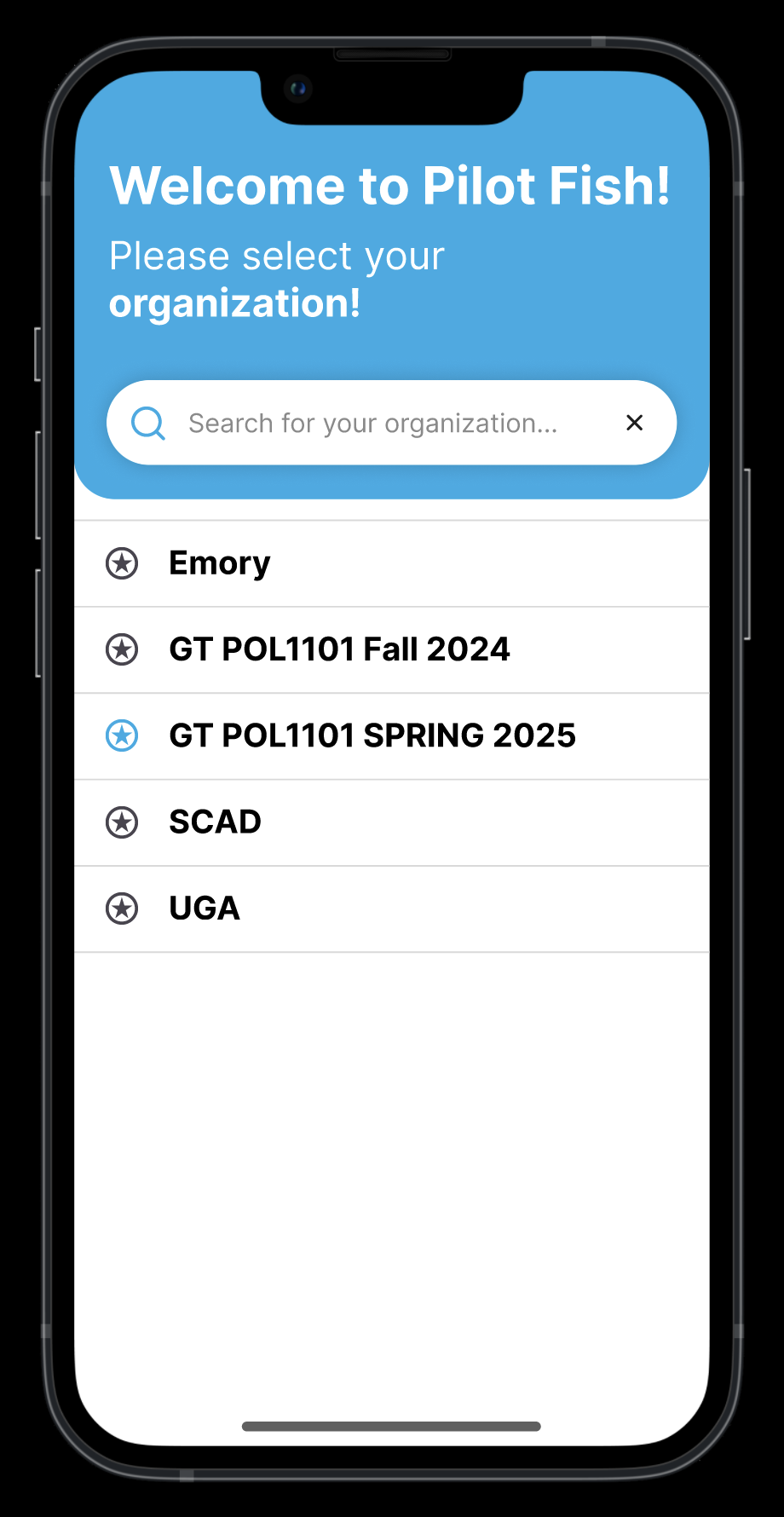Image resolution: width=784 pixels, height=1517 pixels.
Task: Open GT POL1101 SPRING 2025
Action: tap(391, 735)
